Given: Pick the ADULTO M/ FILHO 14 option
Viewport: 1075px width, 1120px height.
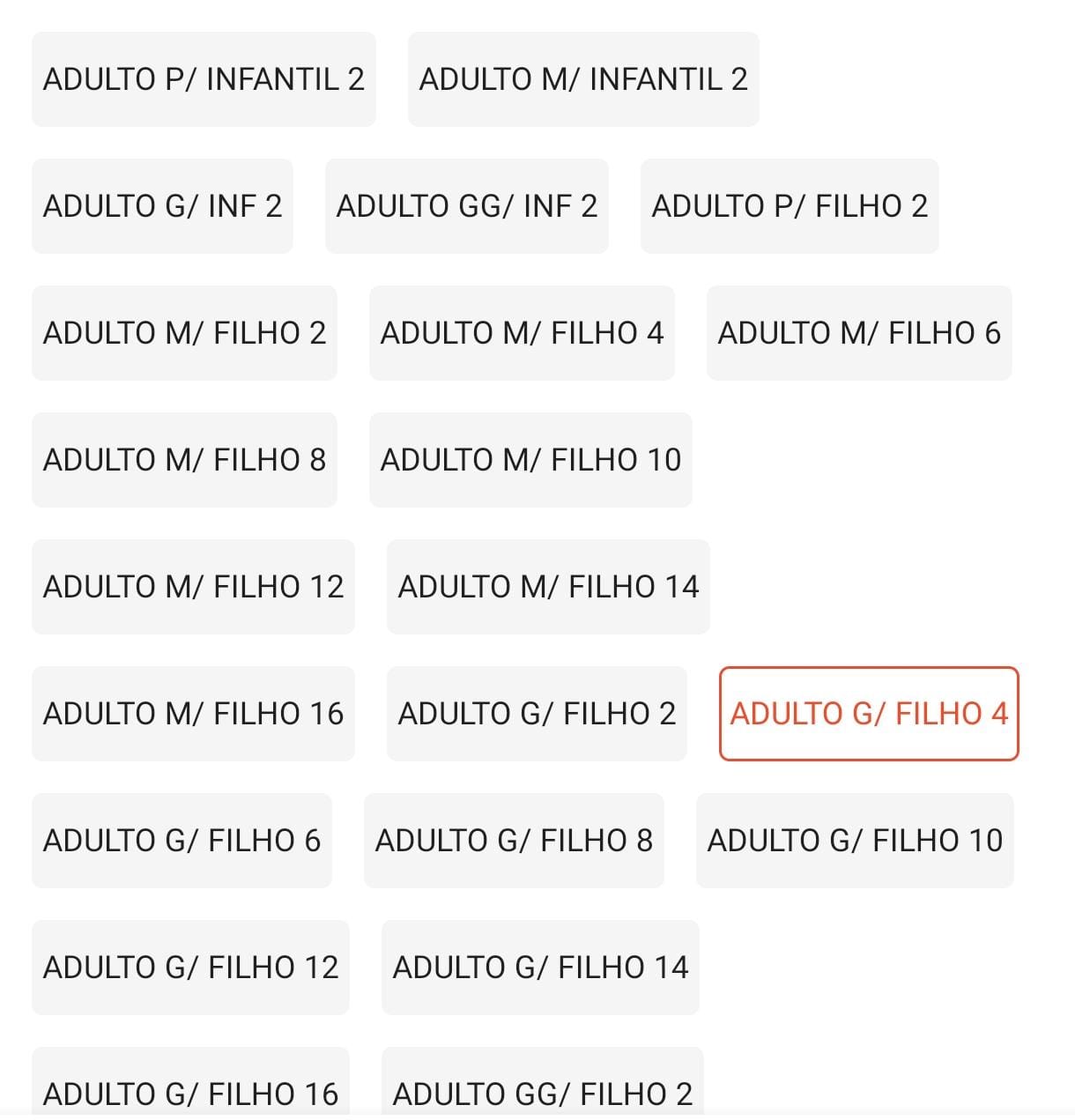Looking at the screenshot, I should [548, 587].
